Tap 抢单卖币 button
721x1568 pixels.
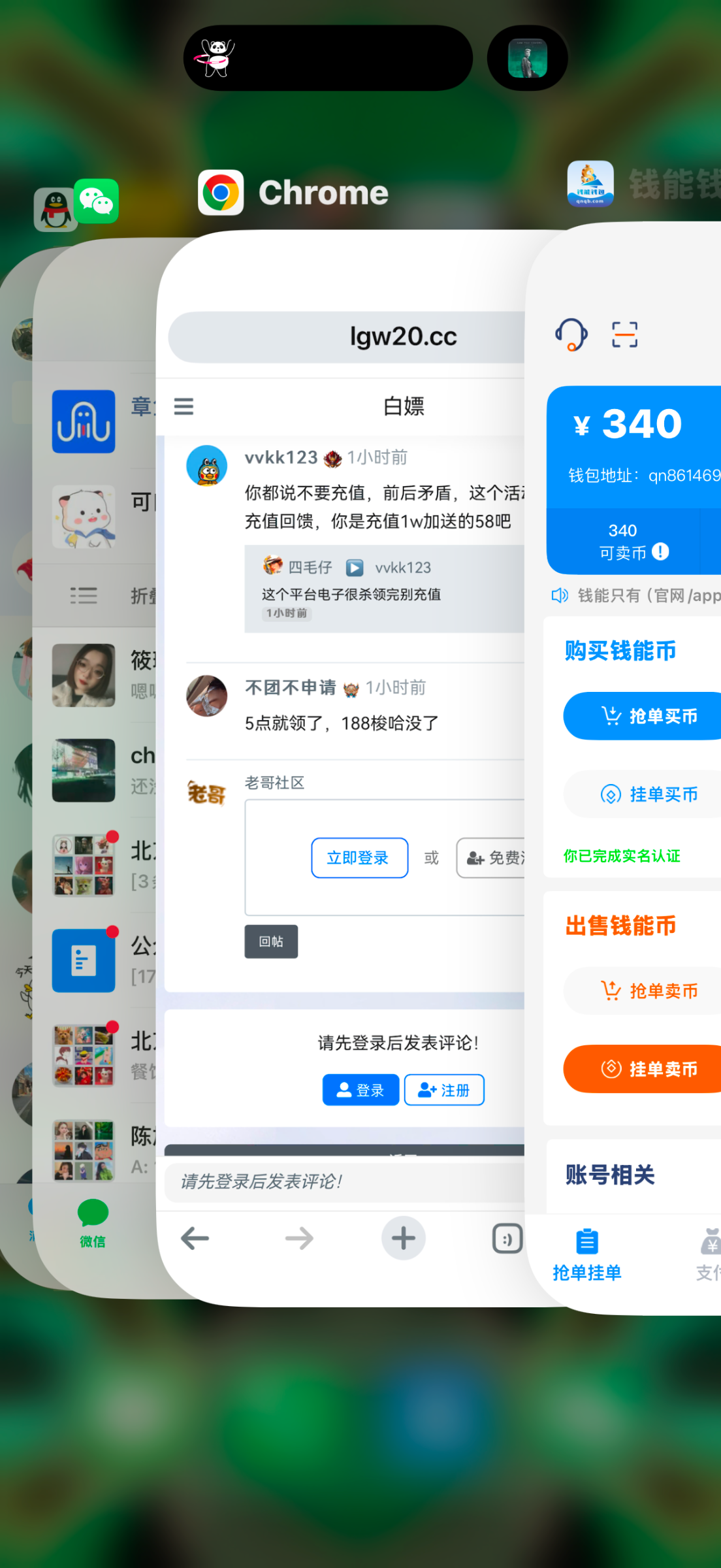click(642, 991)
